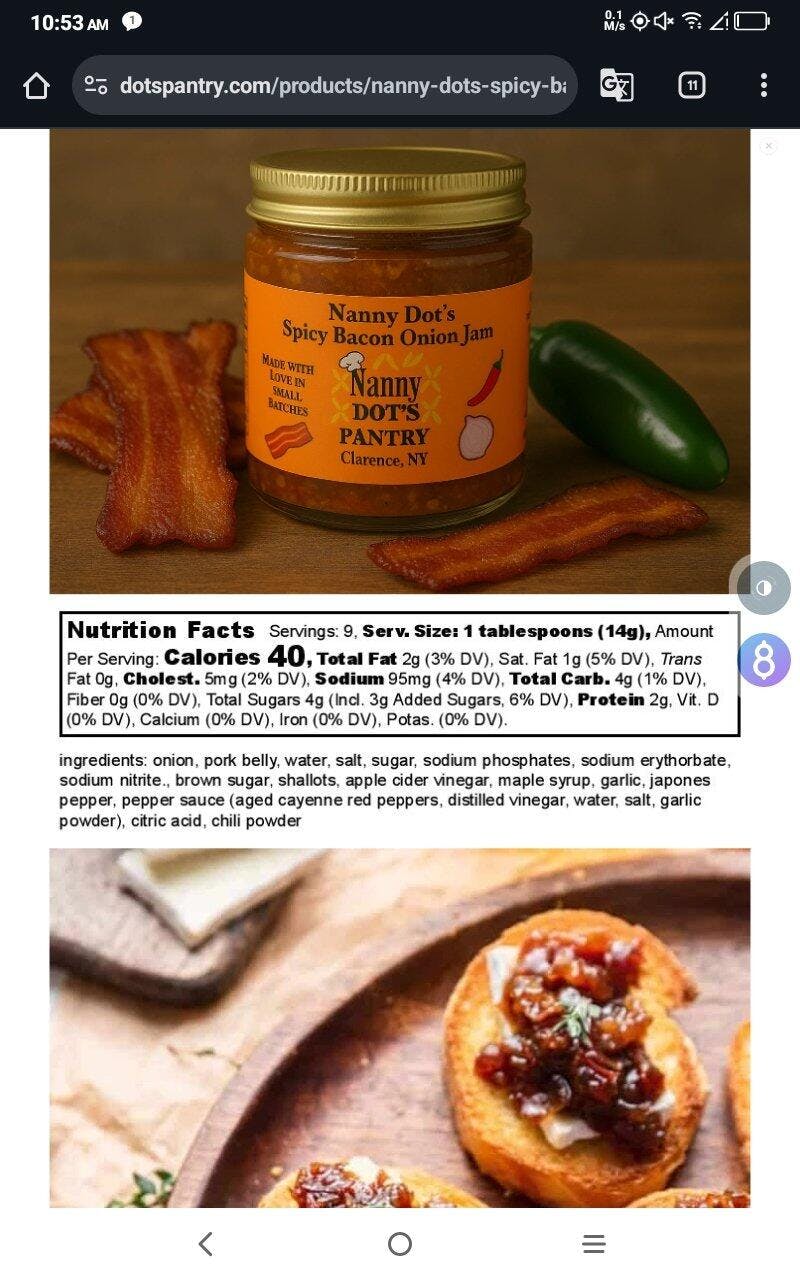Tap the dark mode floating button
800x1280 pixels.
coord(764,588)
